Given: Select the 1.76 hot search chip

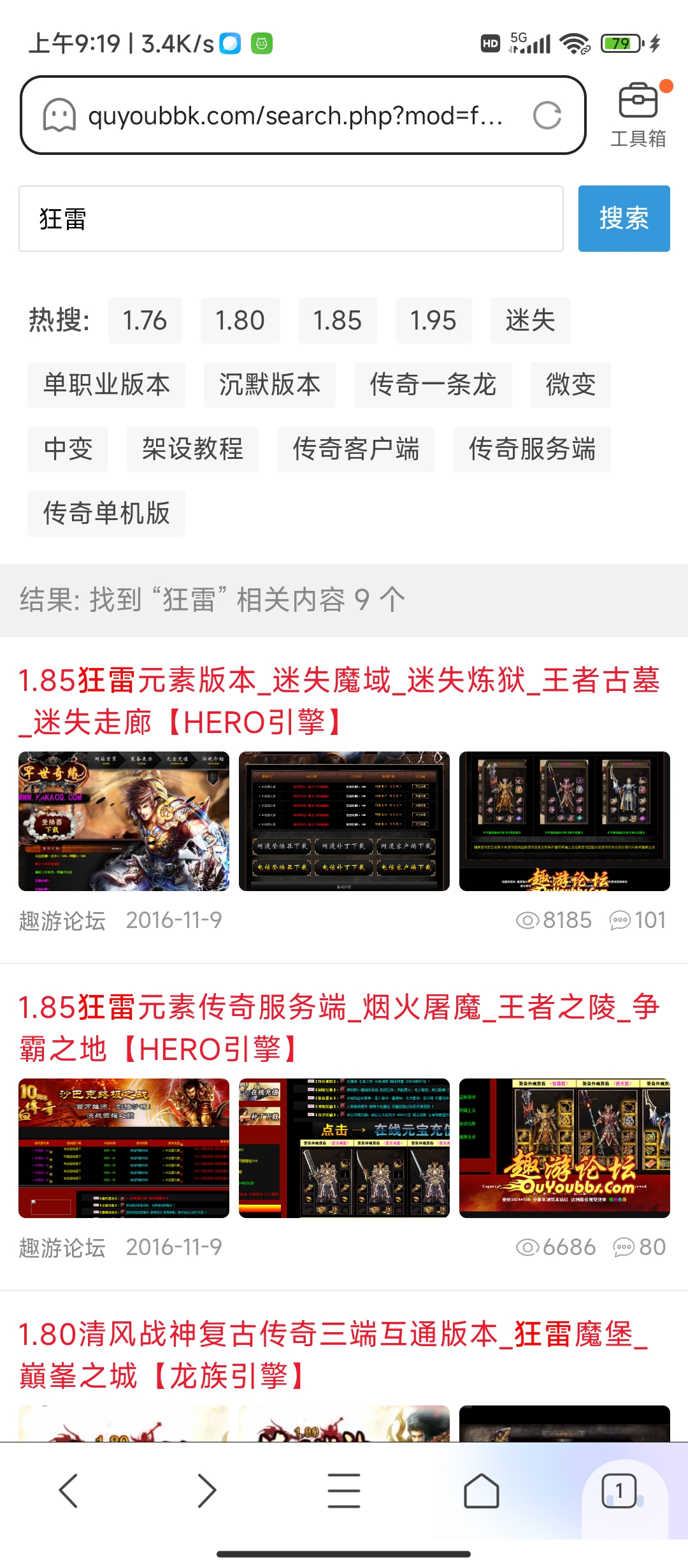Looking at the screenshot, I should (x=145, y=321).
